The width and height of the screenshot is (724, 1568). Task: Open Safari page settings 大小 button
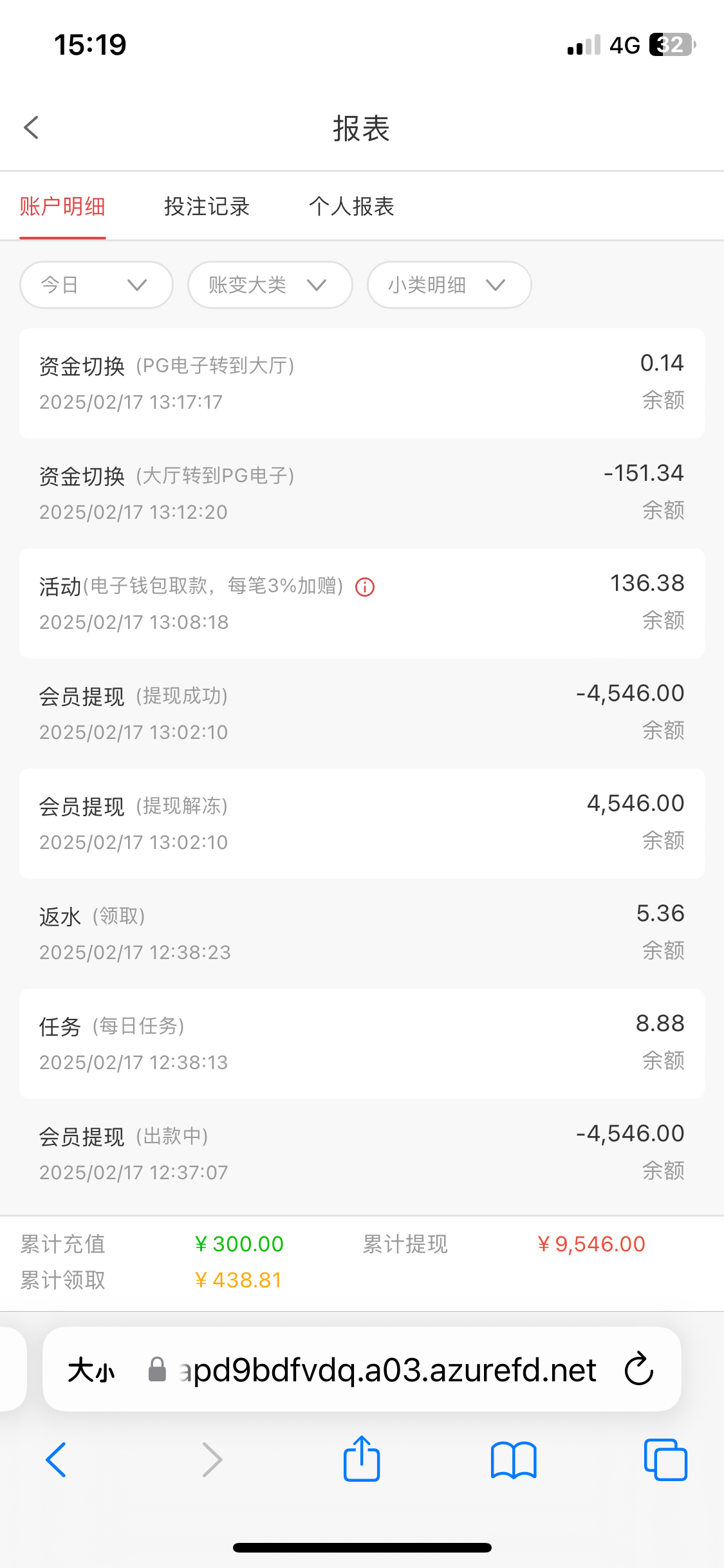[92, 1370]
